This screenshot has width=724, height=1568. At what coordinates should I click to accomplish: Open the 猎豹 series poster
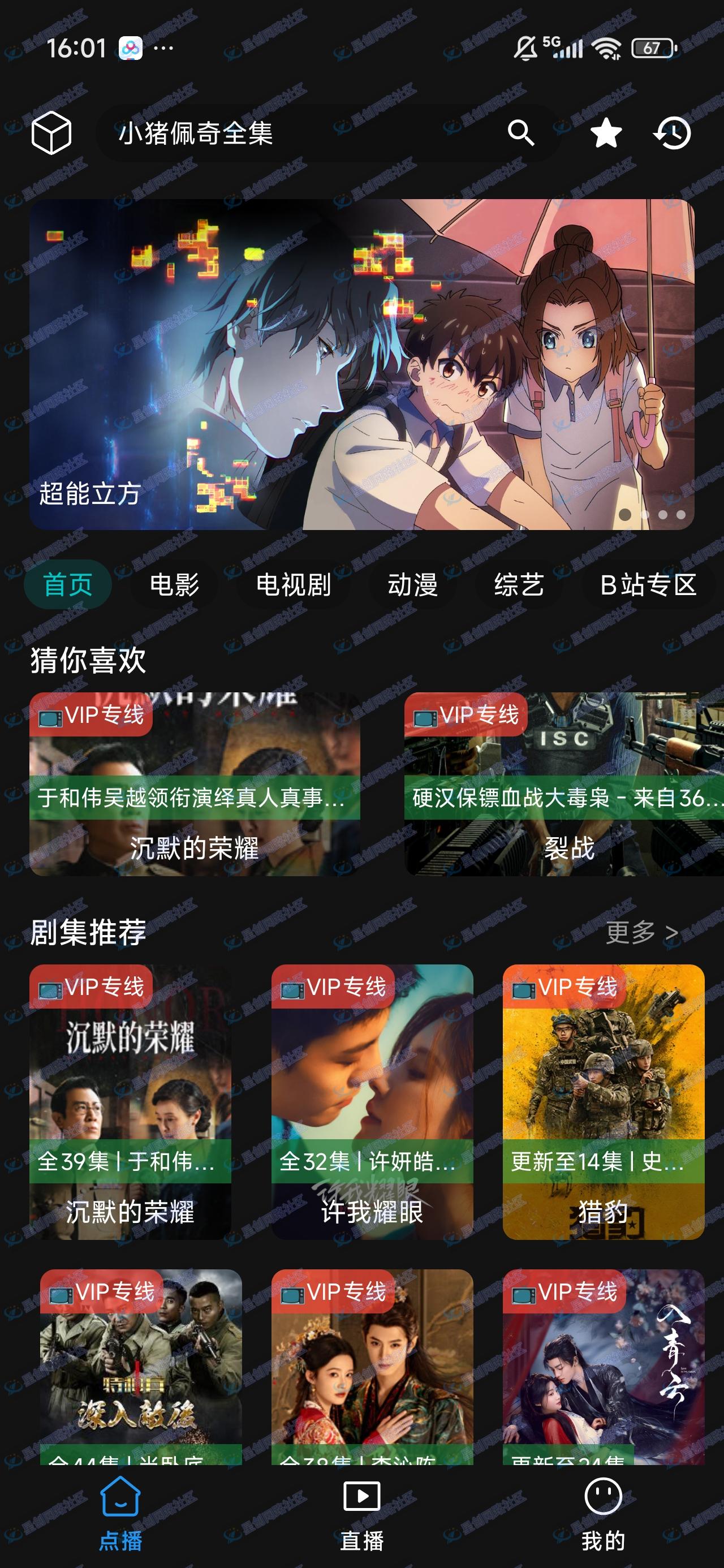tap(603, 1102)
